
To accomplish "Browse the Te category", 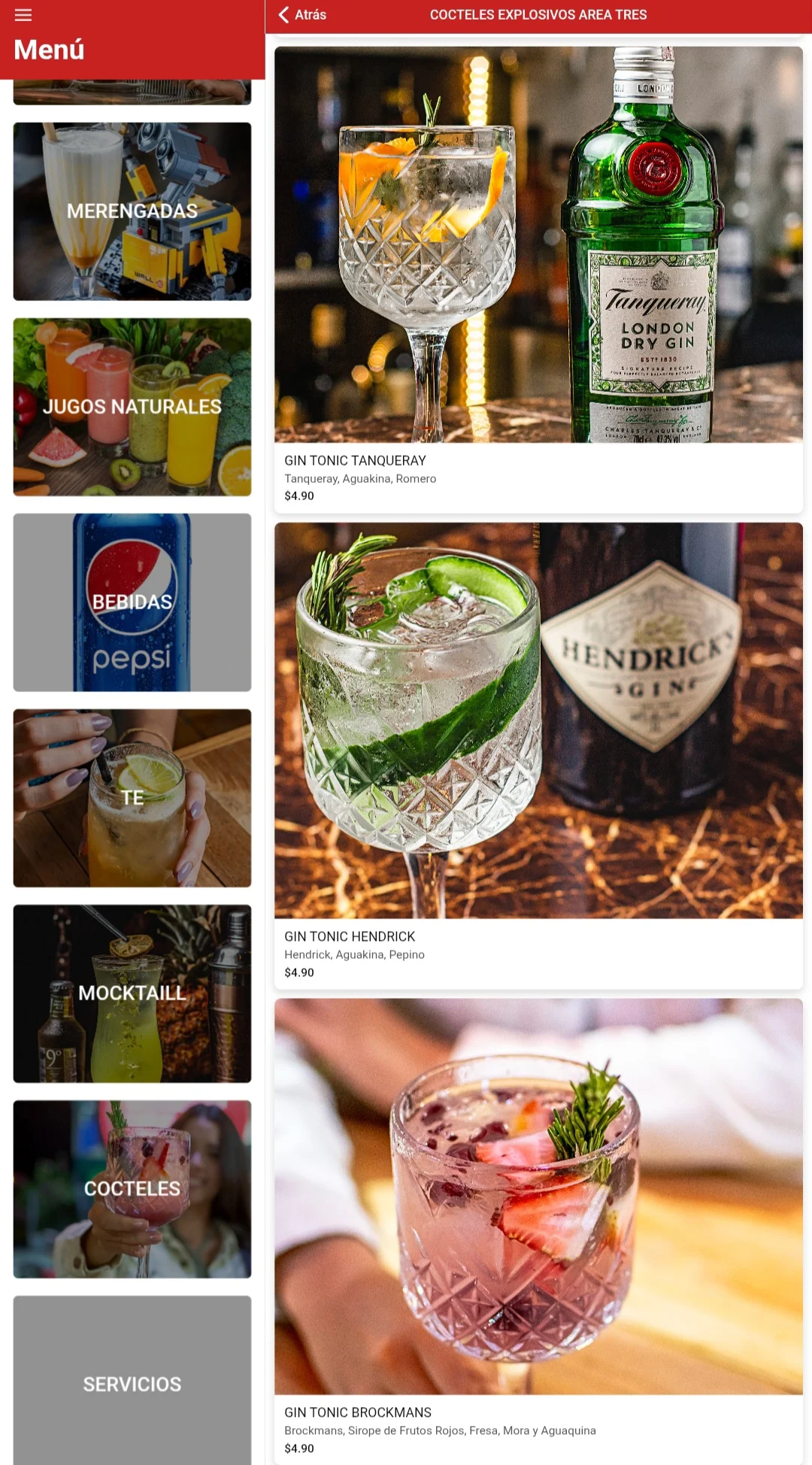I will 132,798.
